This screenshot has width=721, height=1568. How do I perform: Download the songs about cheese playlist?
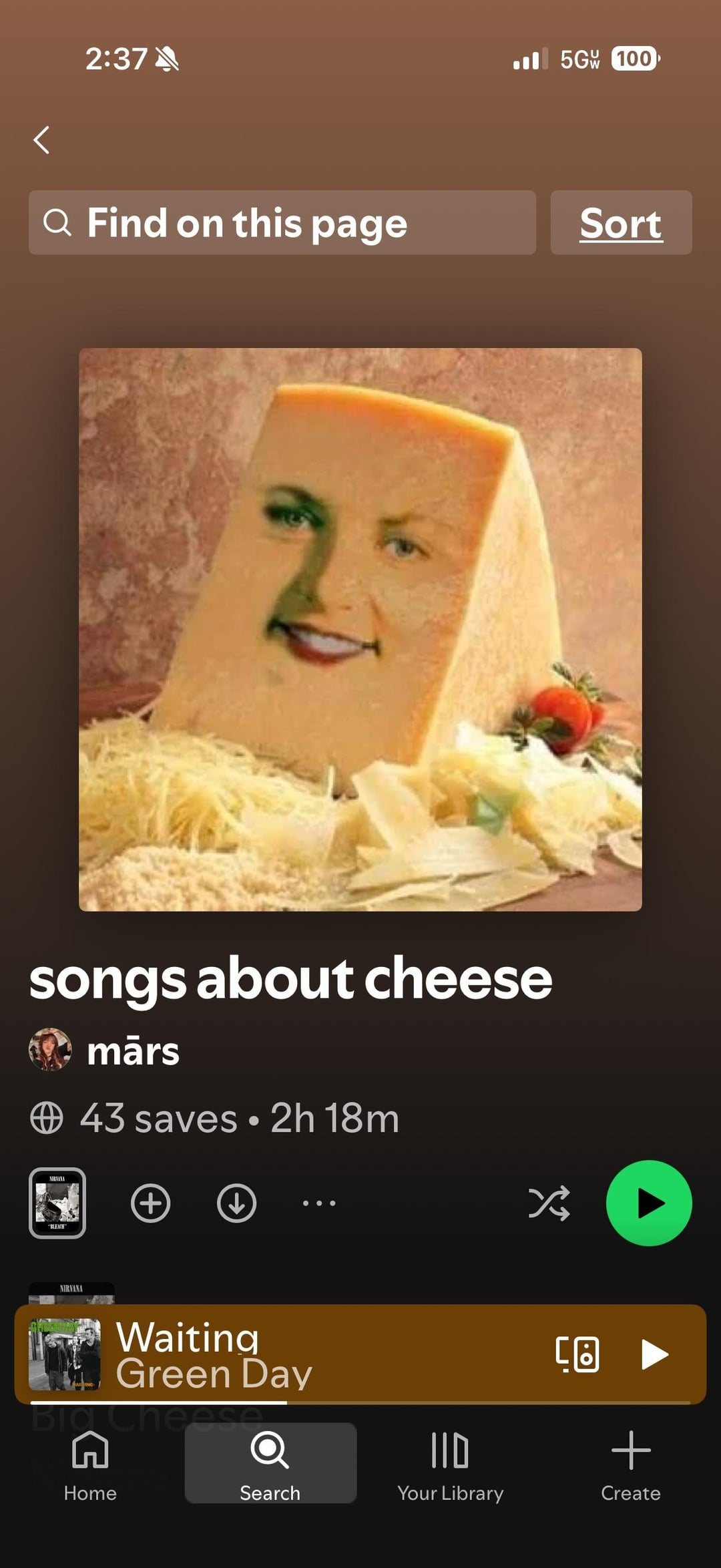236,1203
